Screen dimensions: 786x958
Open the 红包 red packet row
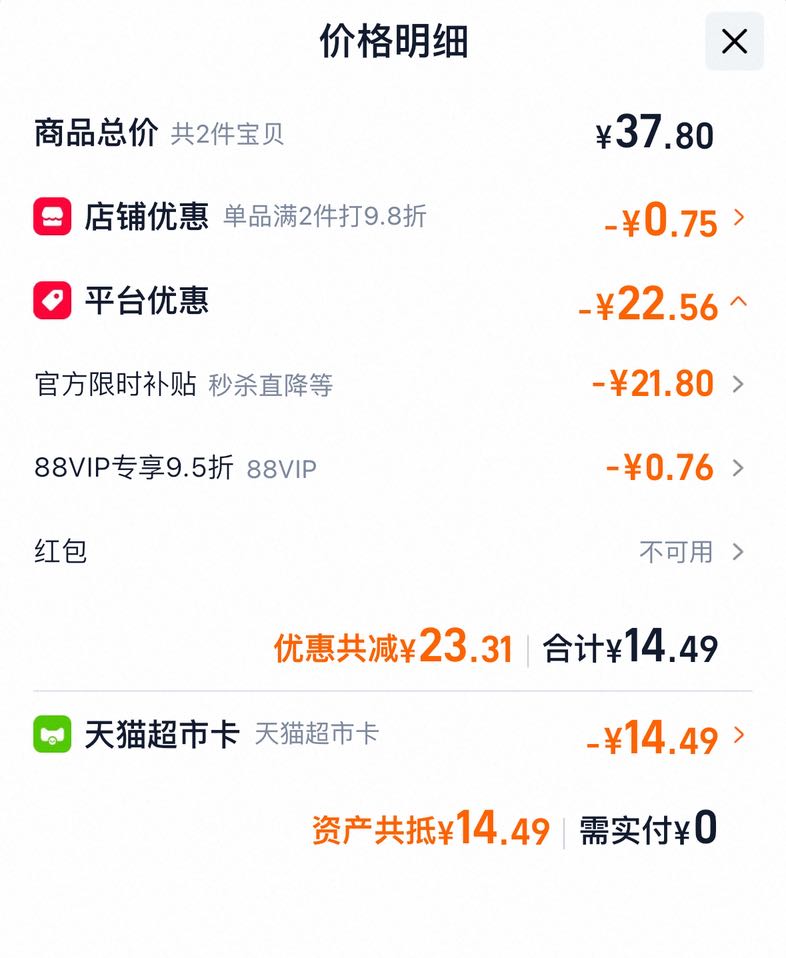(x=391, y=552)
